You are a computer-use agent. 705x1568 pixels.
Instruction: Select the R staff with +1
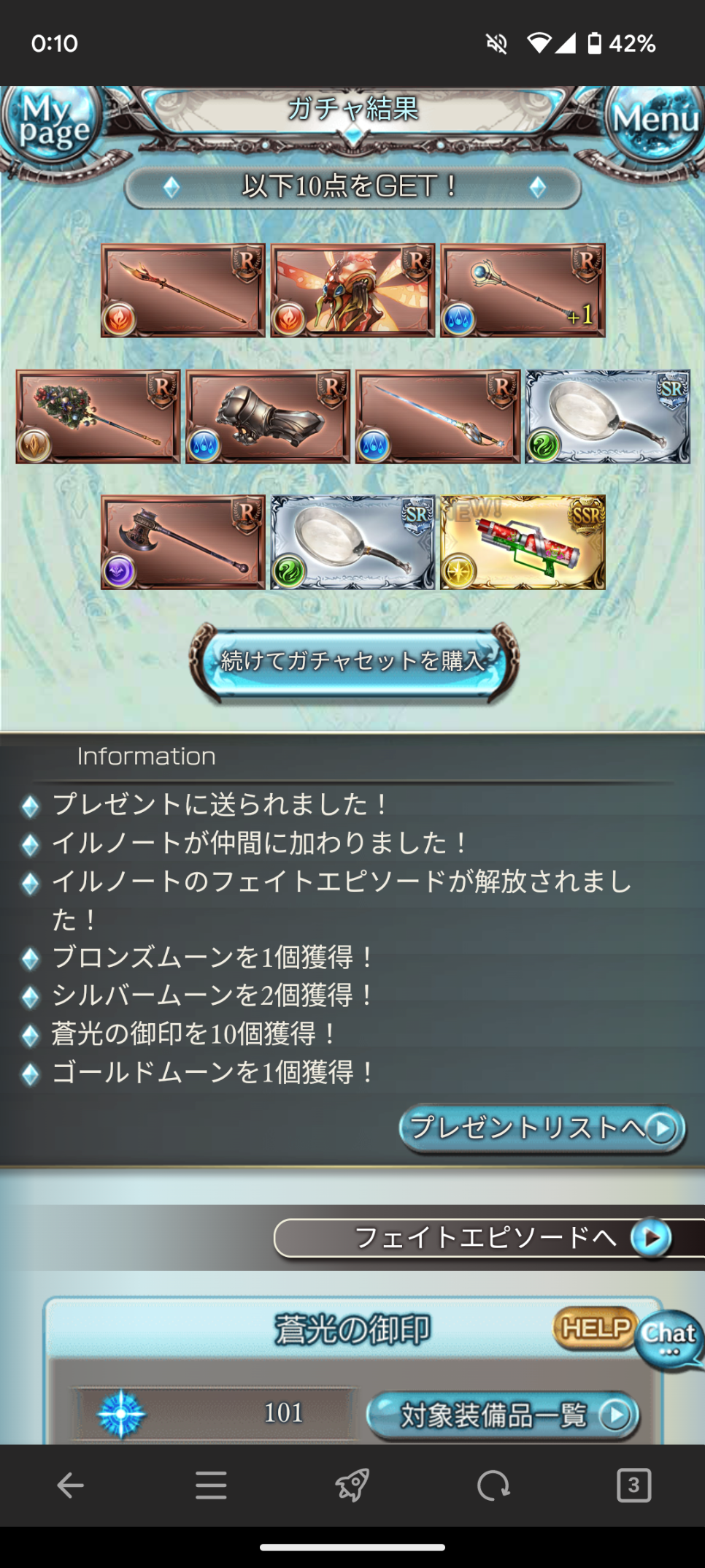click(x=523, y=291)
